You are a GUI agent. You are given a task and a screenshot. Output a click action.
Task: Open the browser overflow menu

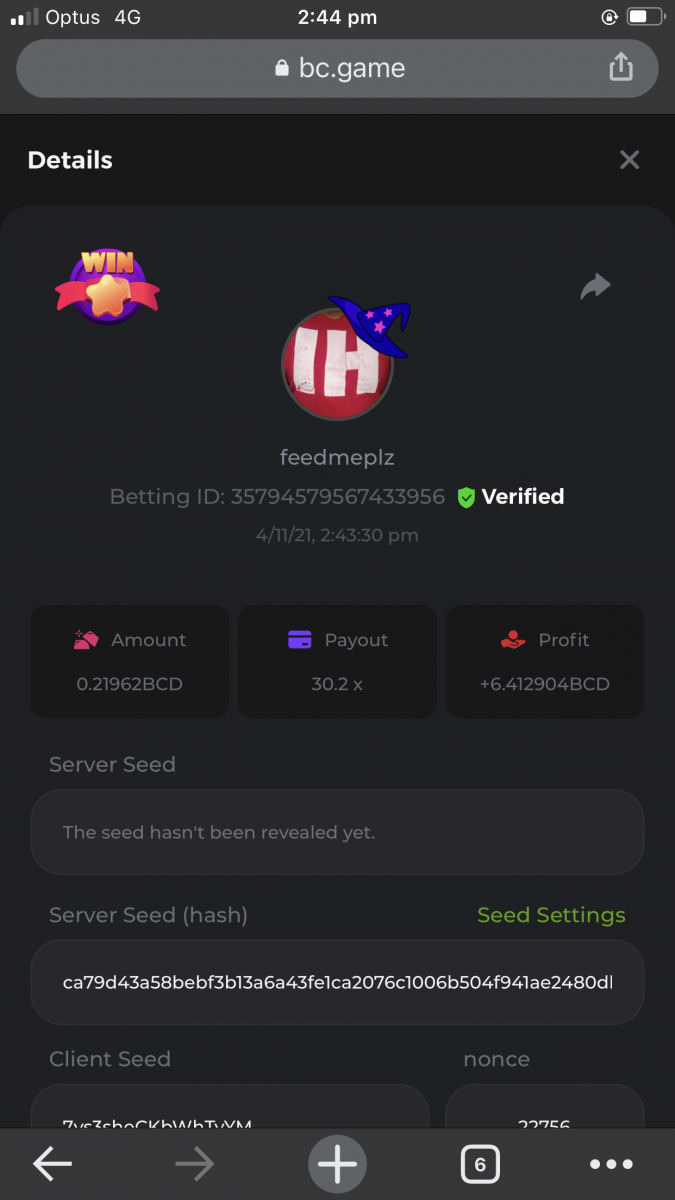pos(611,1164)
